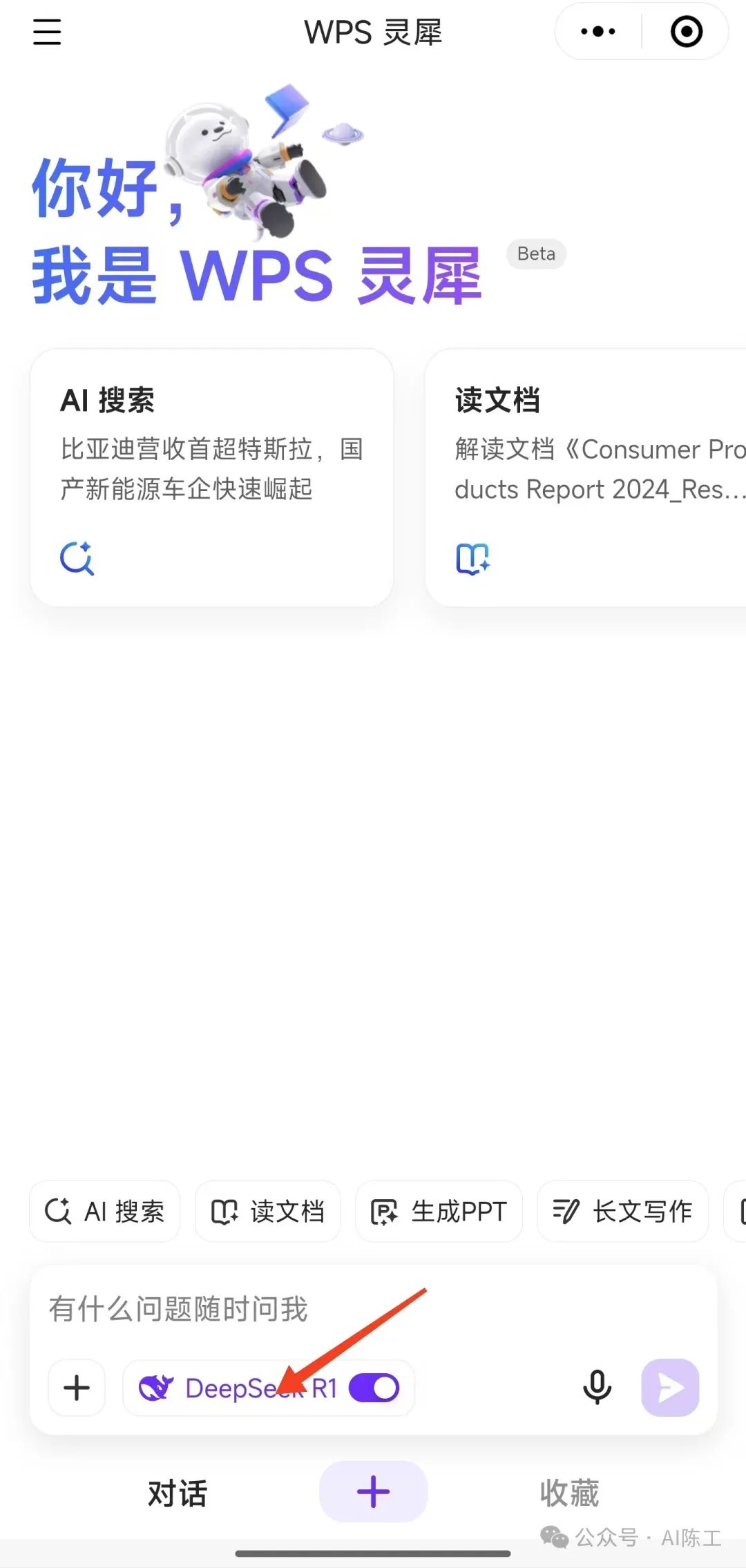Close the mini program via the circle icon
The image size is (746, 1568).
[x=686, y=32]
